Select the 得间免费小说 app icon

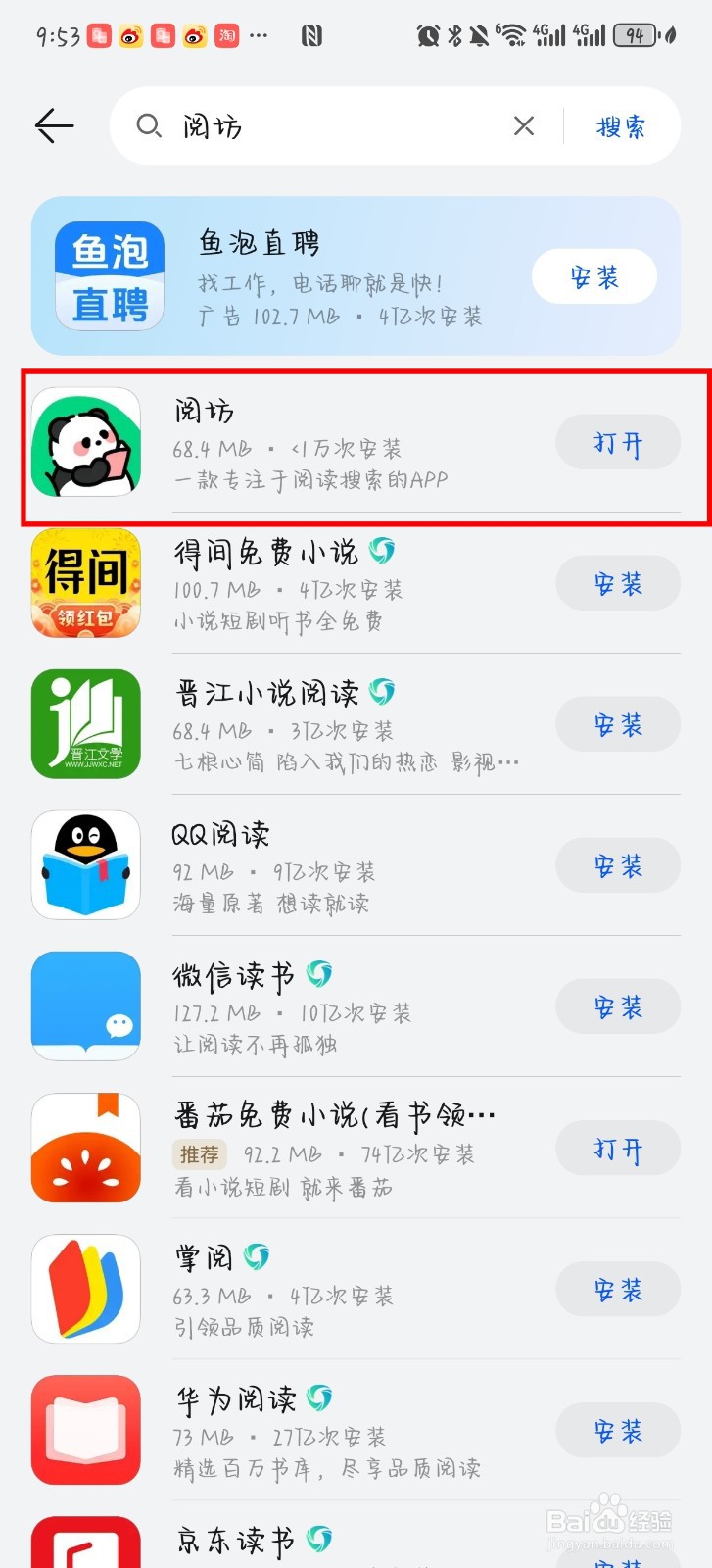(85, 583)
